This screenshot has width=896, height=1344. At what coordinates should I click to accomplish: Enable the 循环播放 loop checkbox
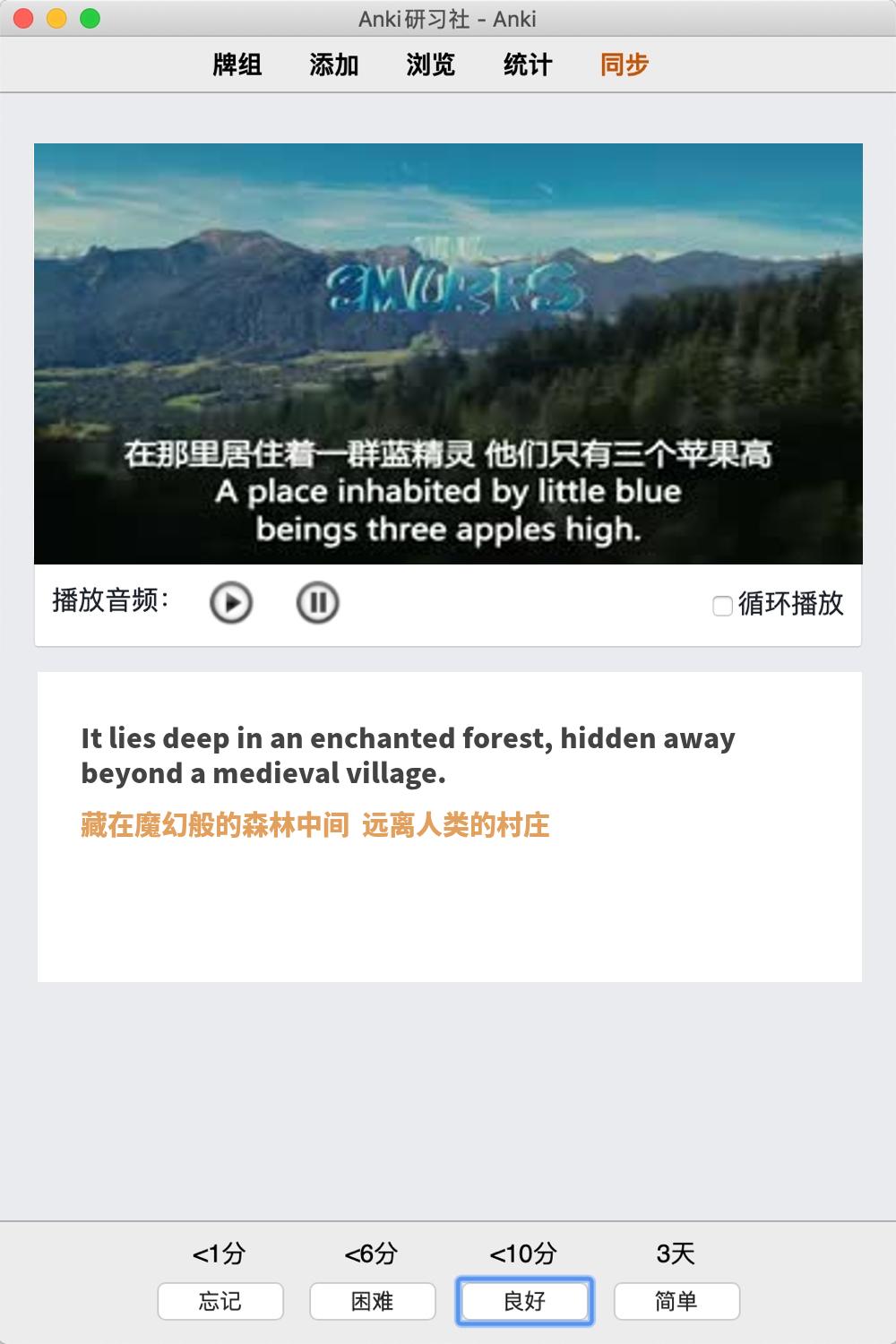(722, 607)
